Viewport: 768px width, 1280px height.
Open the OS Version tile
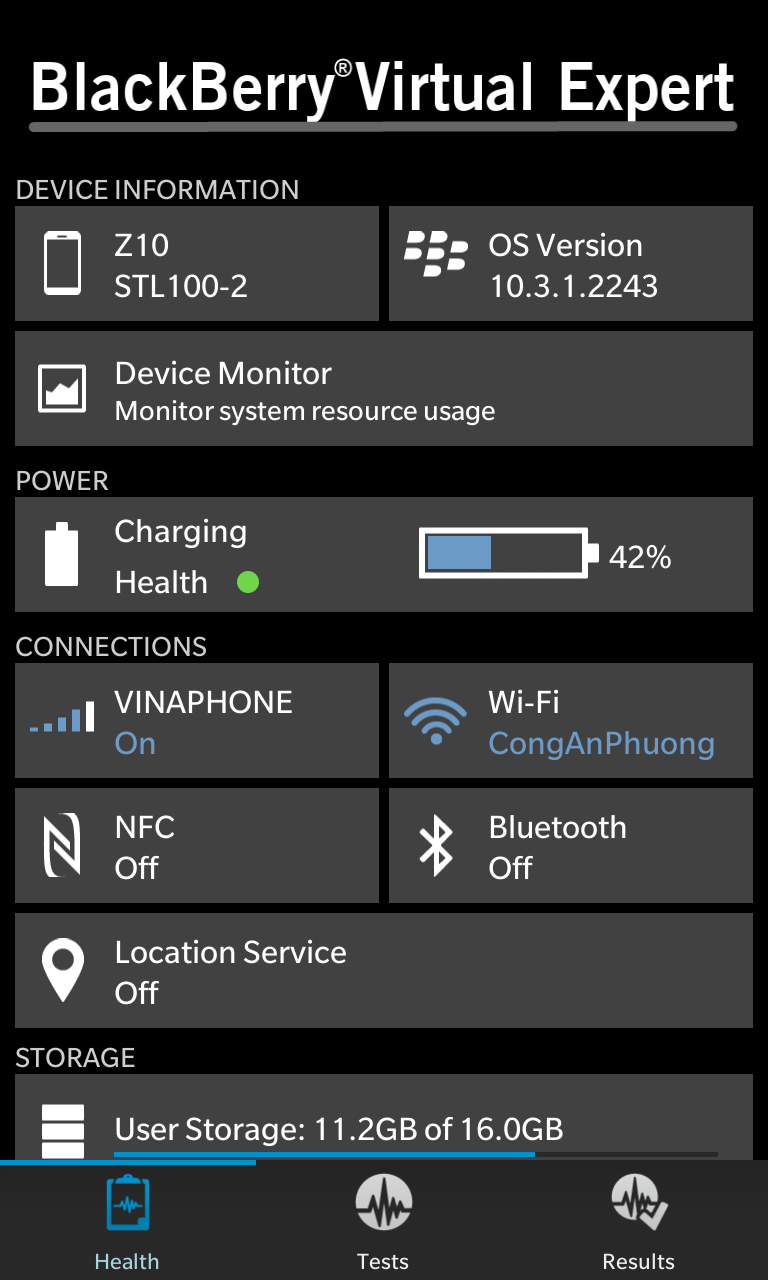pos(571,264)
